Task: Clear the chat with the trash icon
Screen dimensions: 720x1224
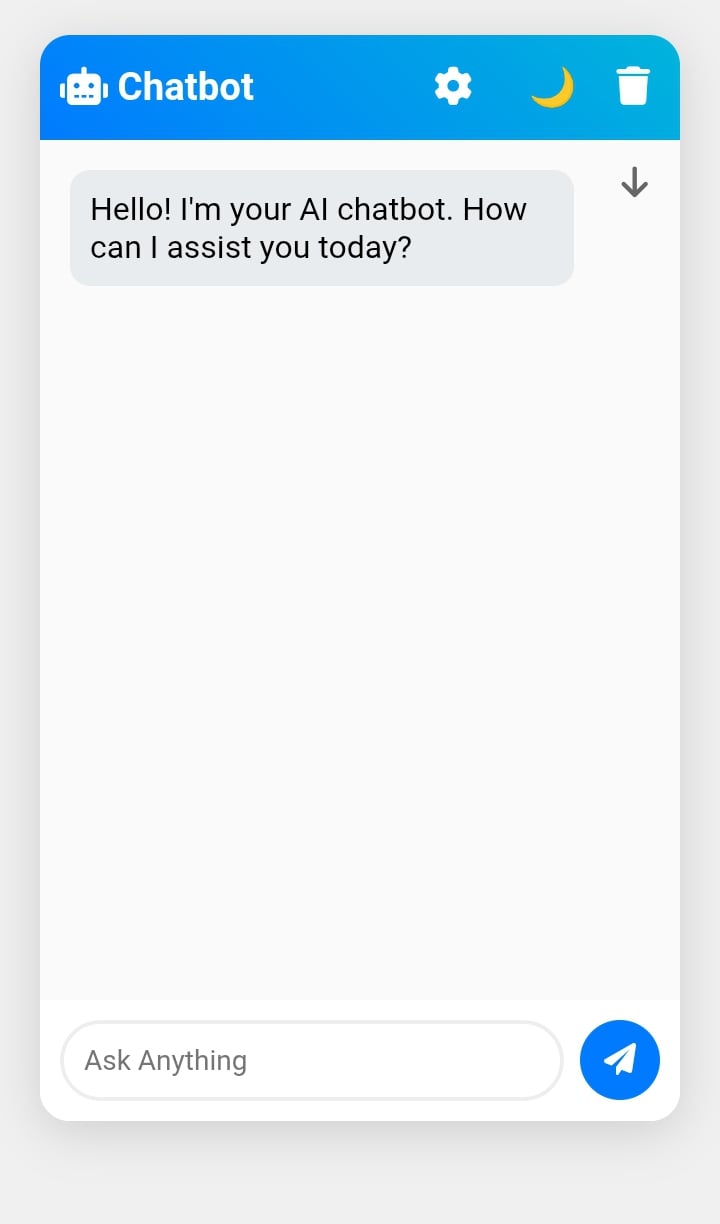Action: (x=633, y=86)
